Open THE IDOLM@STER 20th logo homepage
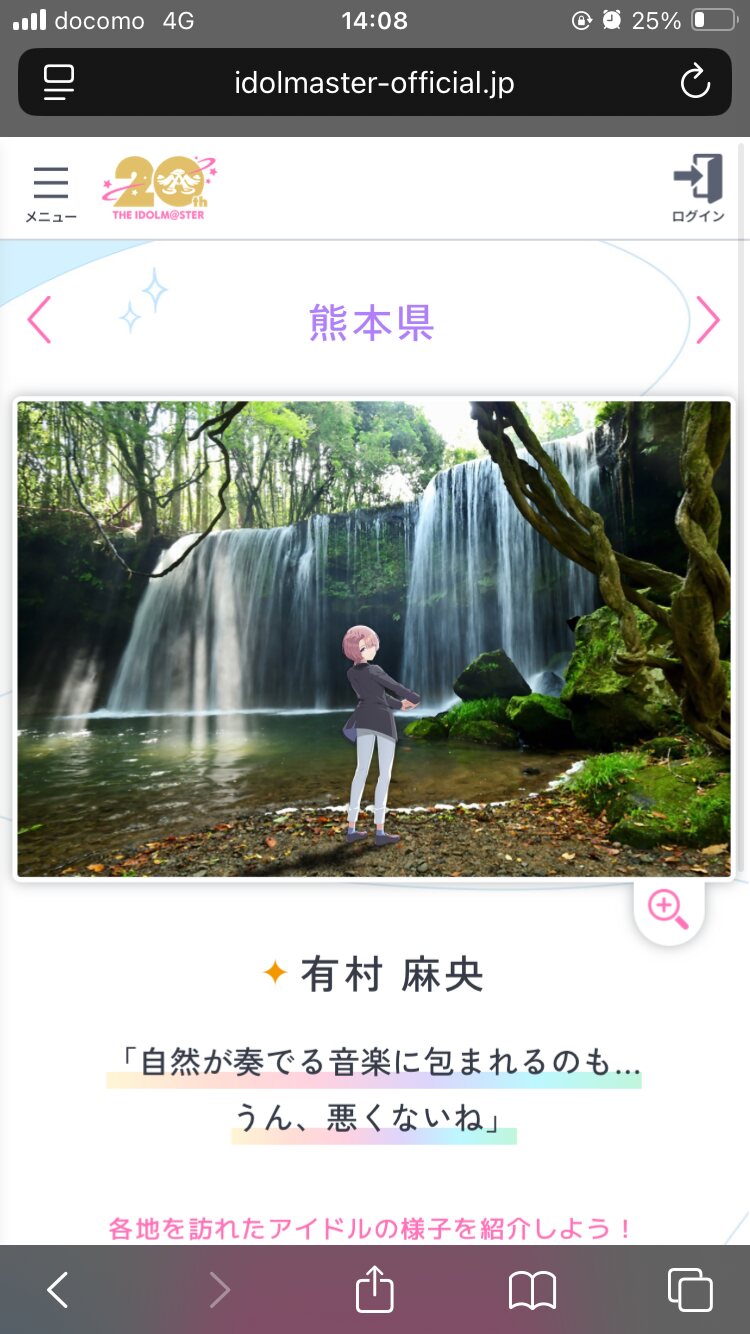Screen dimensions: 750x1334 click(160, 188)
